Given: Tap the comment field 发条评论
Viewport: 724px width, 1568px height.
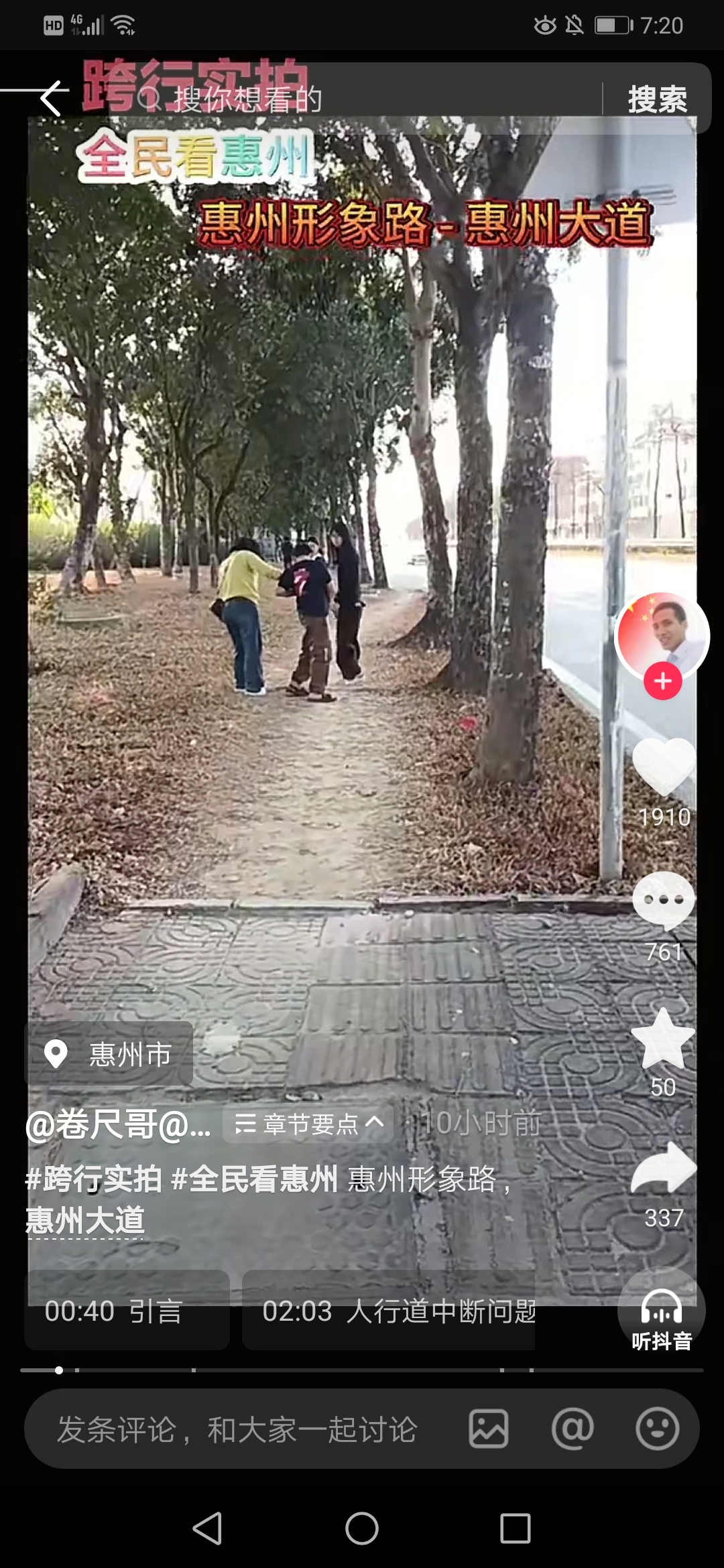Looking at the screenshot, I should 237,1430.
